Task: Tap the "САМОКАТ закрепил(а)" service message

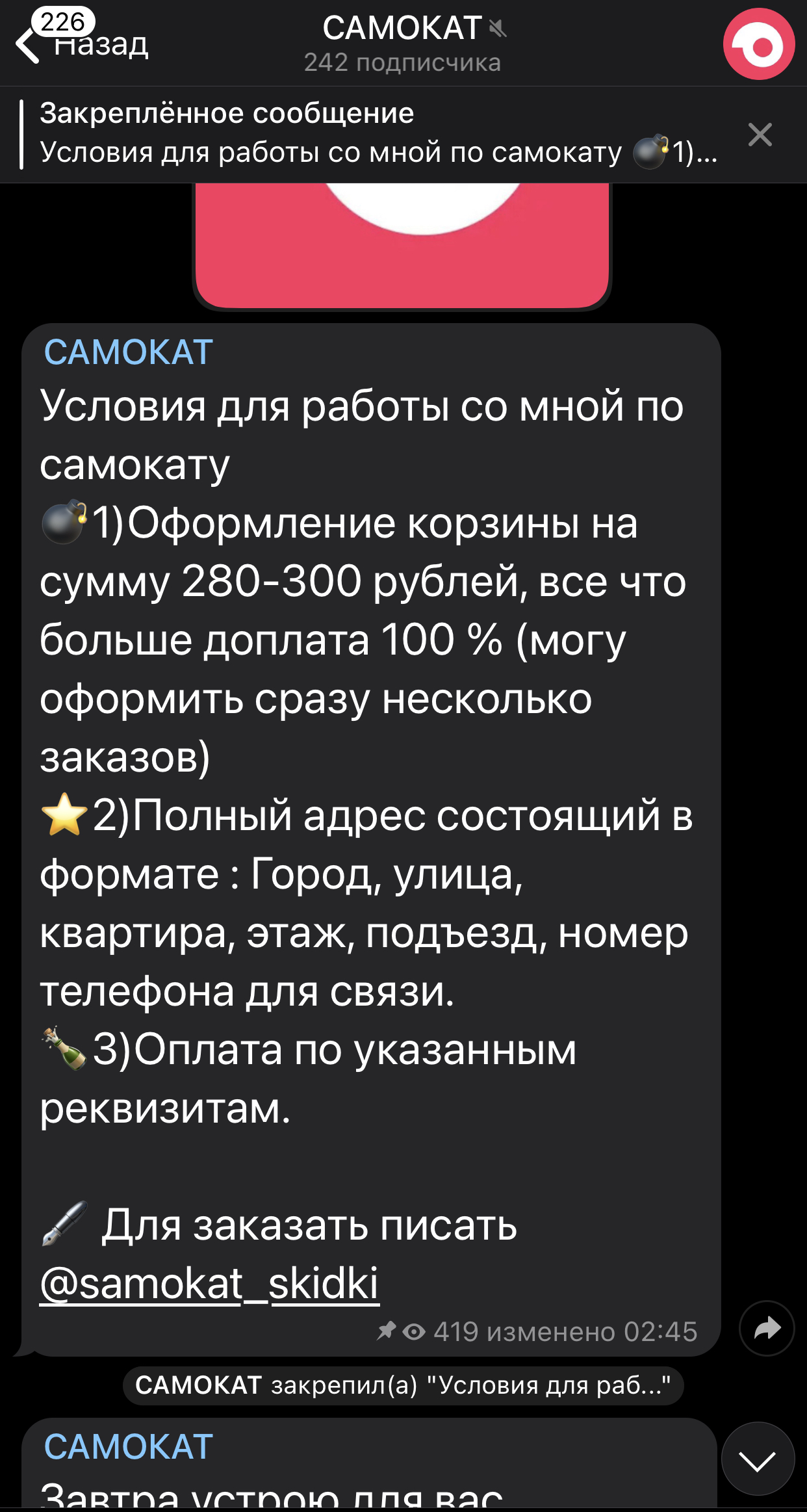Action: point(403,1385)
